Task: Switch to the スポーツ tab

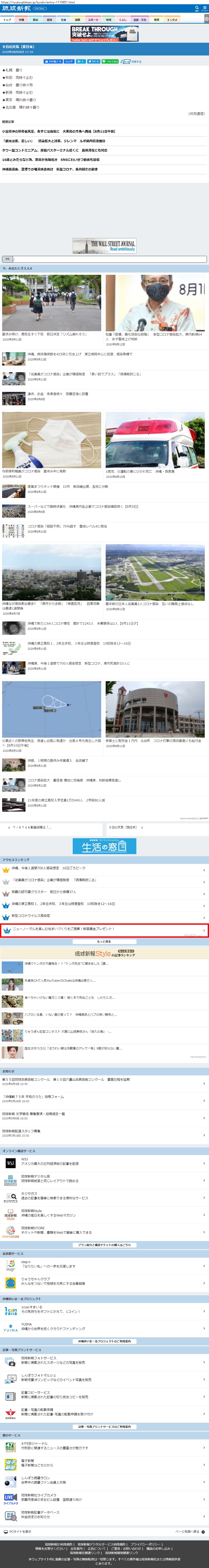Action: coord(93,20)
